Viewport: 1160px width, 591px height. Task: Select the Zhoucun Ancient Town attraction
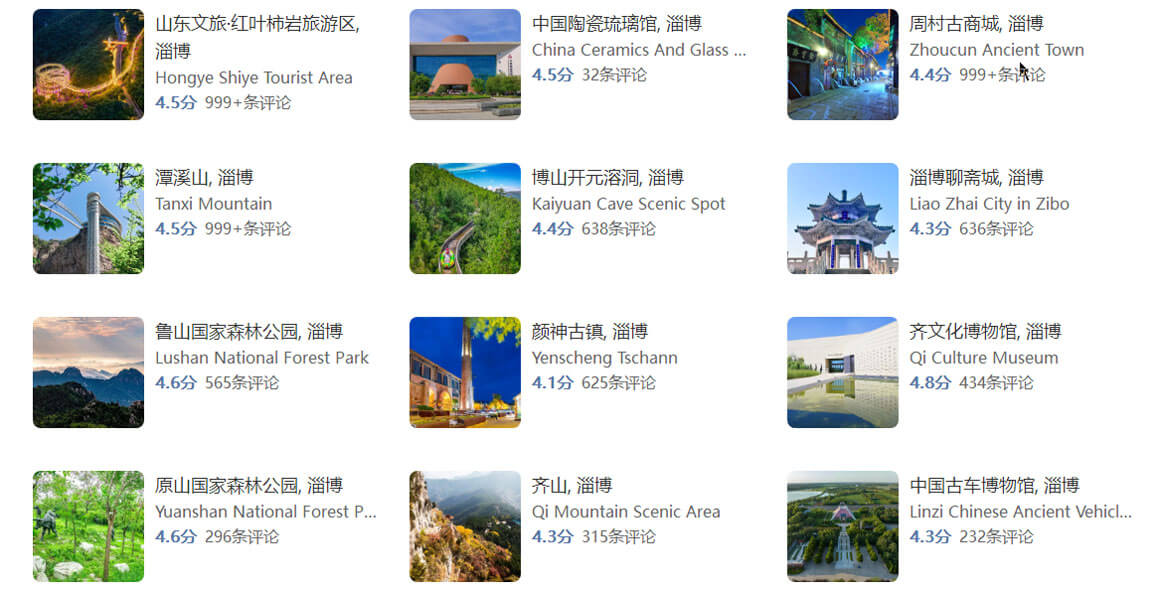click(996, 50)
